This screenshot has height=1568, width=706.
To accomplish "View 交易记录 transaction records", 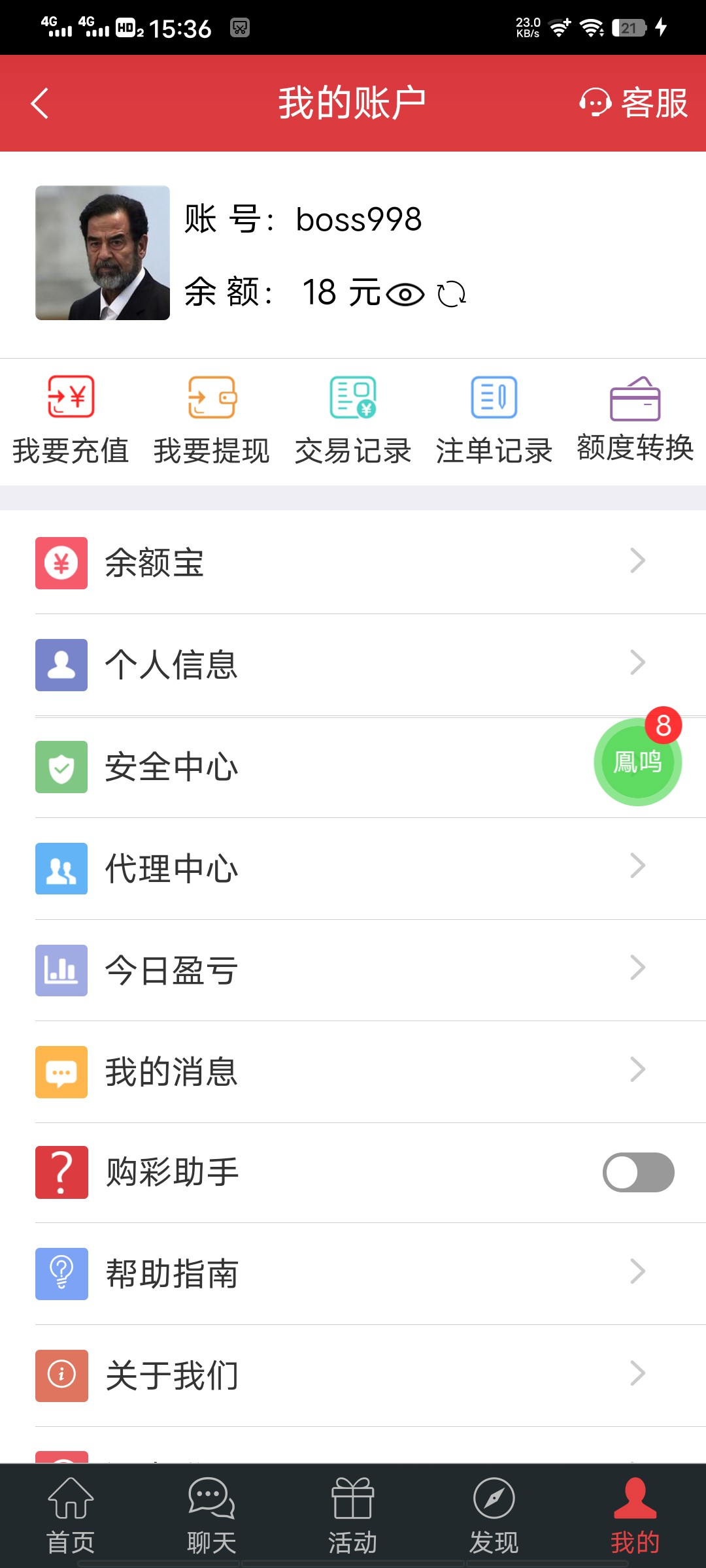I will pos(353,419).
